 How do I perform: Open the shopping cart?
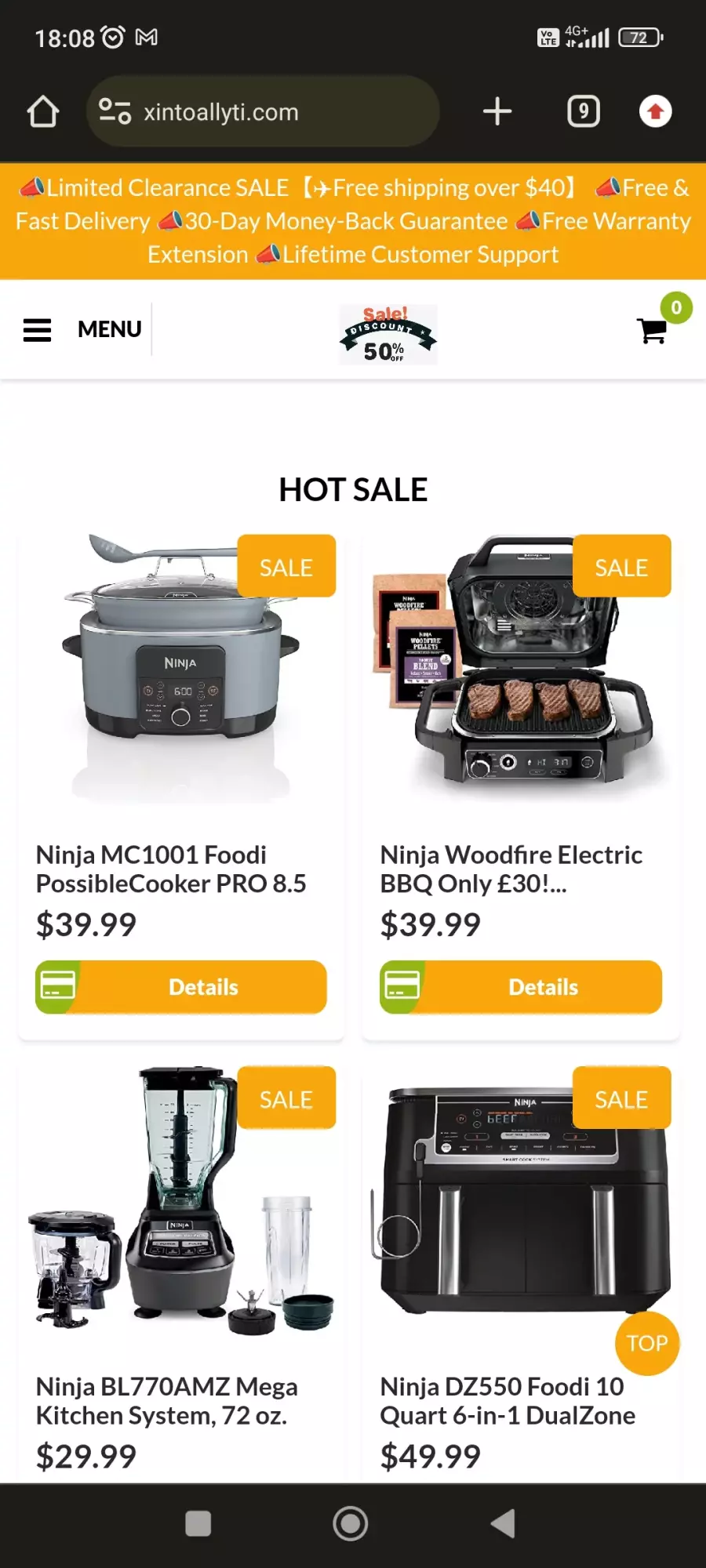653,330
